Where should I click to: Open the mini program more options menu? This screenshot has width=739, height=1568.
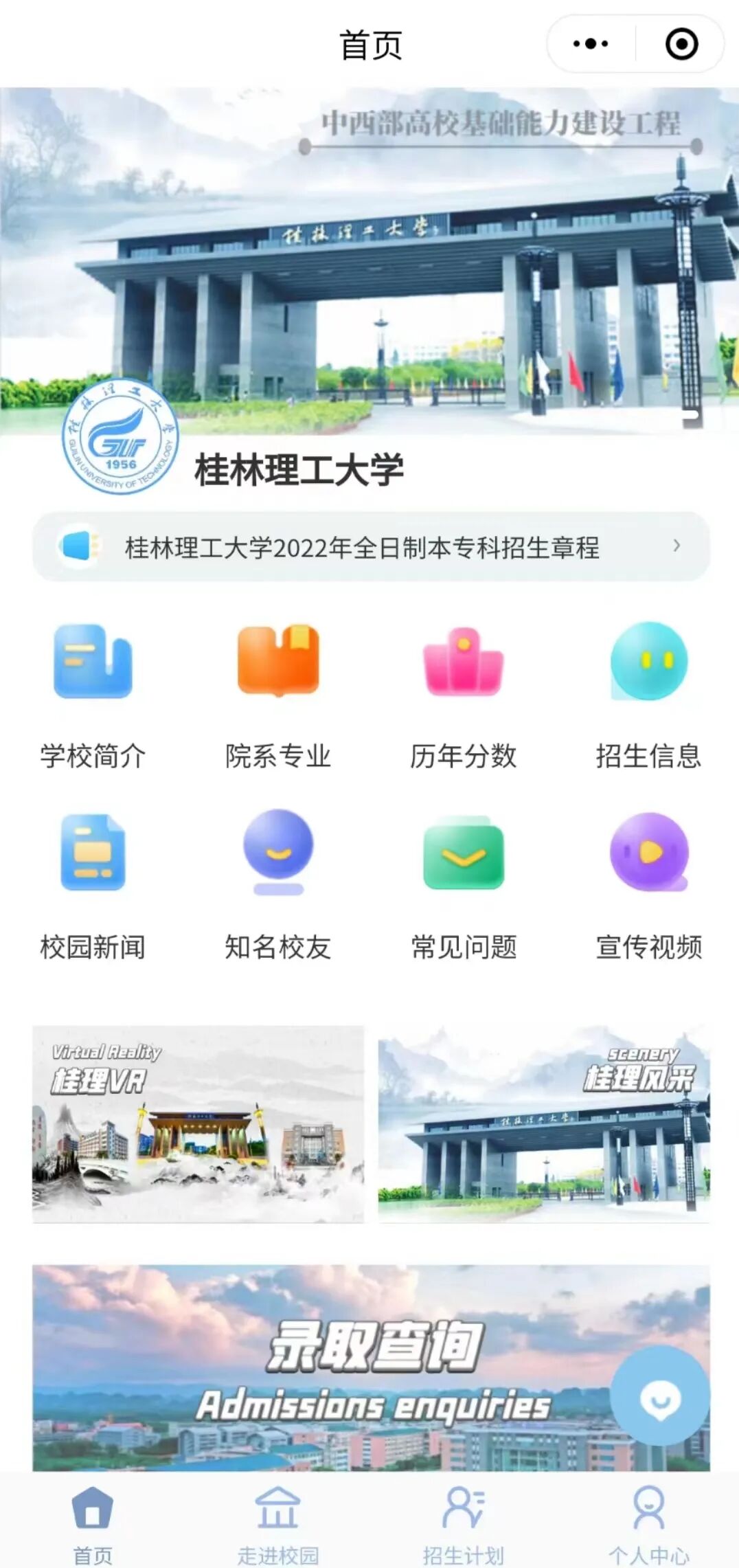pyautogui.click(x=591, y=44)
